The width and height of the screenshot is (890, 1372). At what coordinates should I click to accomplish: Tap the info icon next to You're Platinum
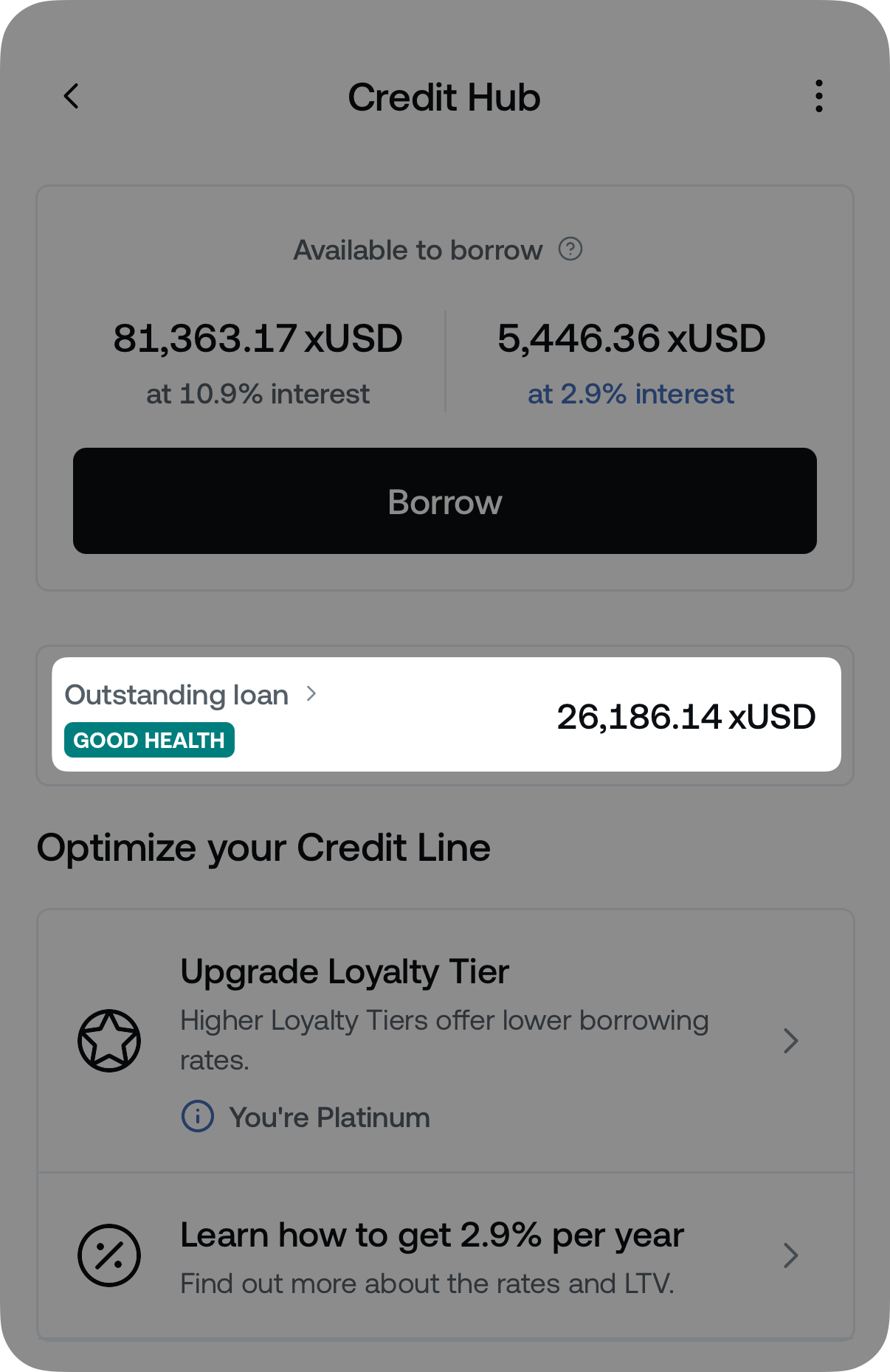[198, 1117]
